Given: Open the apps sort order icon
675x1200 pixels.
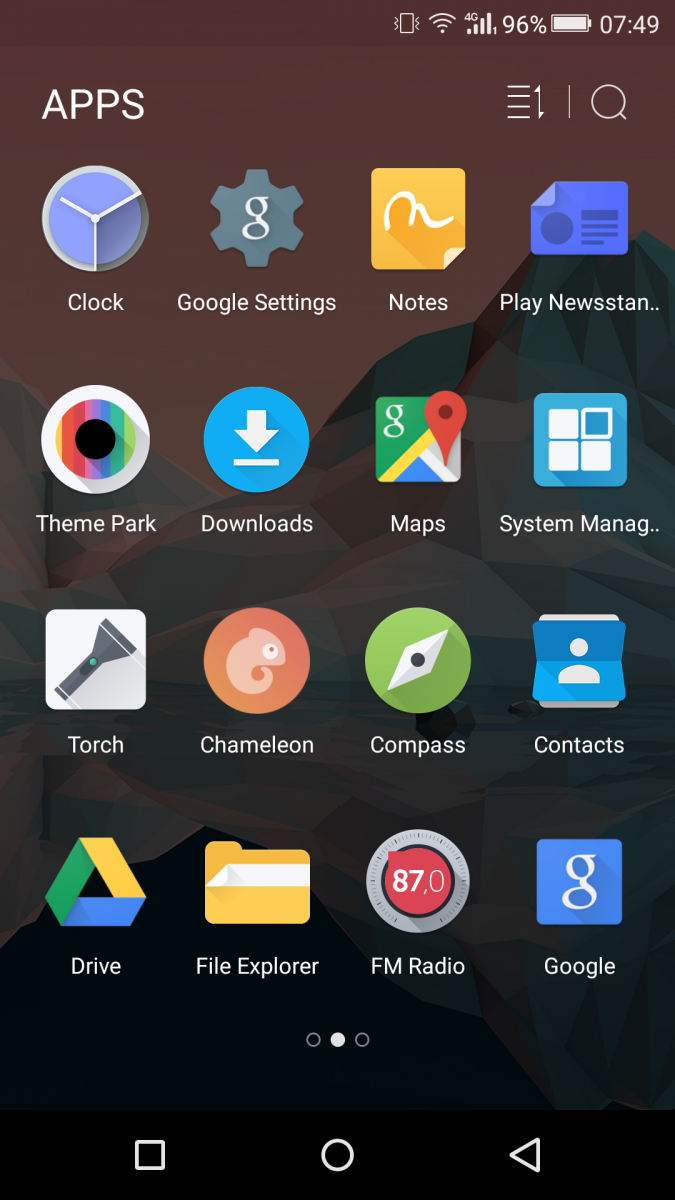Looking at the screenshot, I should click(x=525, y=103).
